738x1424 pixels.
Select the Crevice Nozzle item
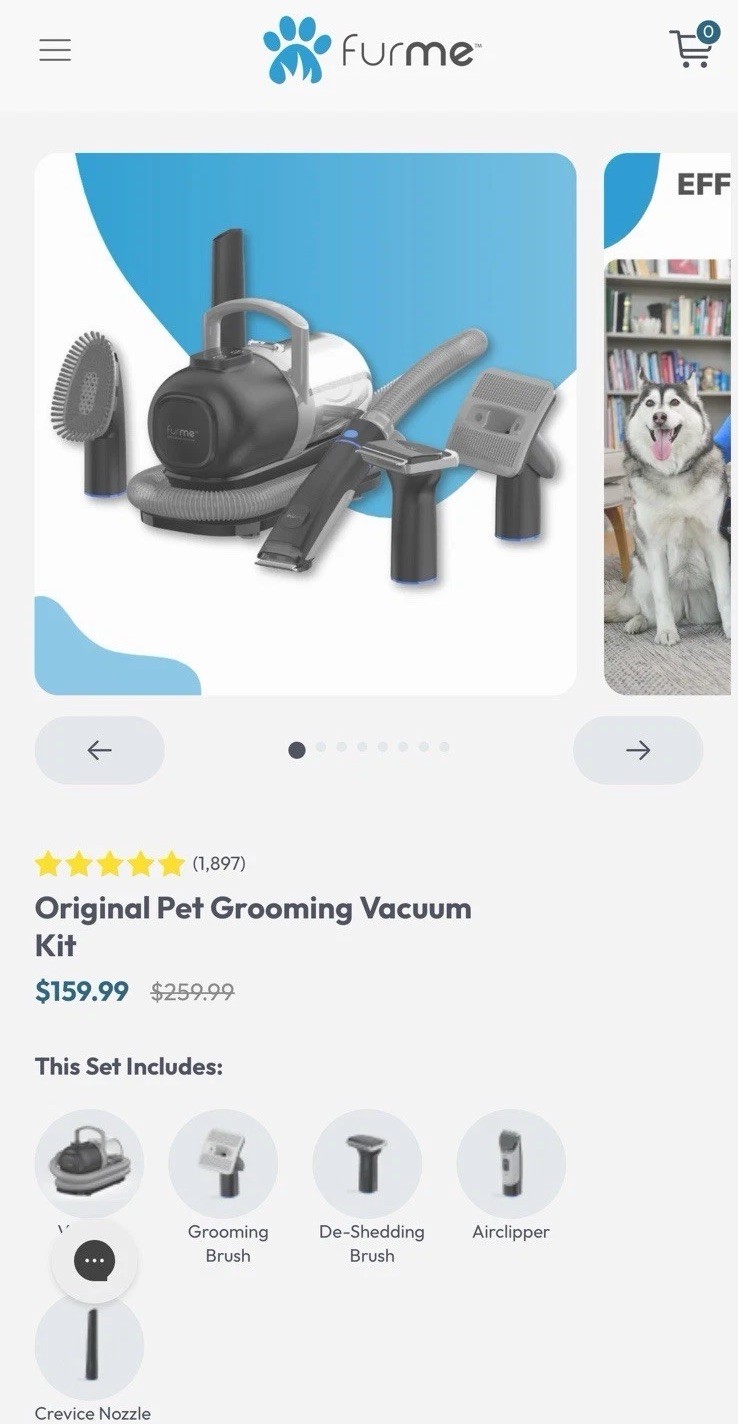point(90,1346)
